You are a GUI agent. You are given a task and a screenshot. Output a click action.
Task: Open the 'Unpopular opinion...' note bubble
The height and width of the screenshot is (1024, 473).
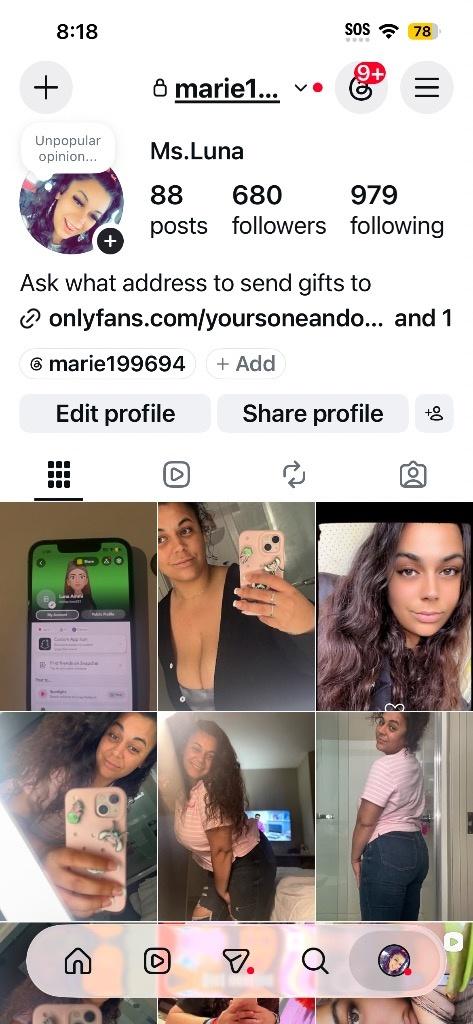click(68, 148)
